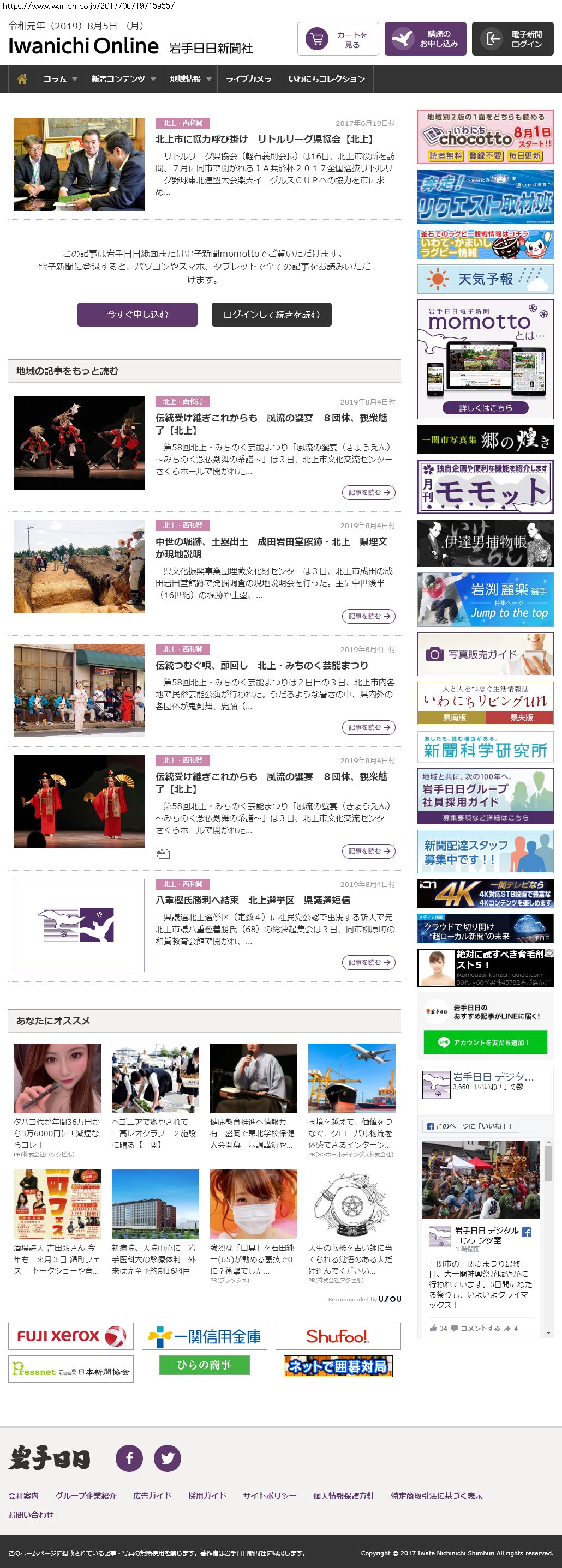Expand the コラム menu
562x1568 pixels.
[59, 79]
